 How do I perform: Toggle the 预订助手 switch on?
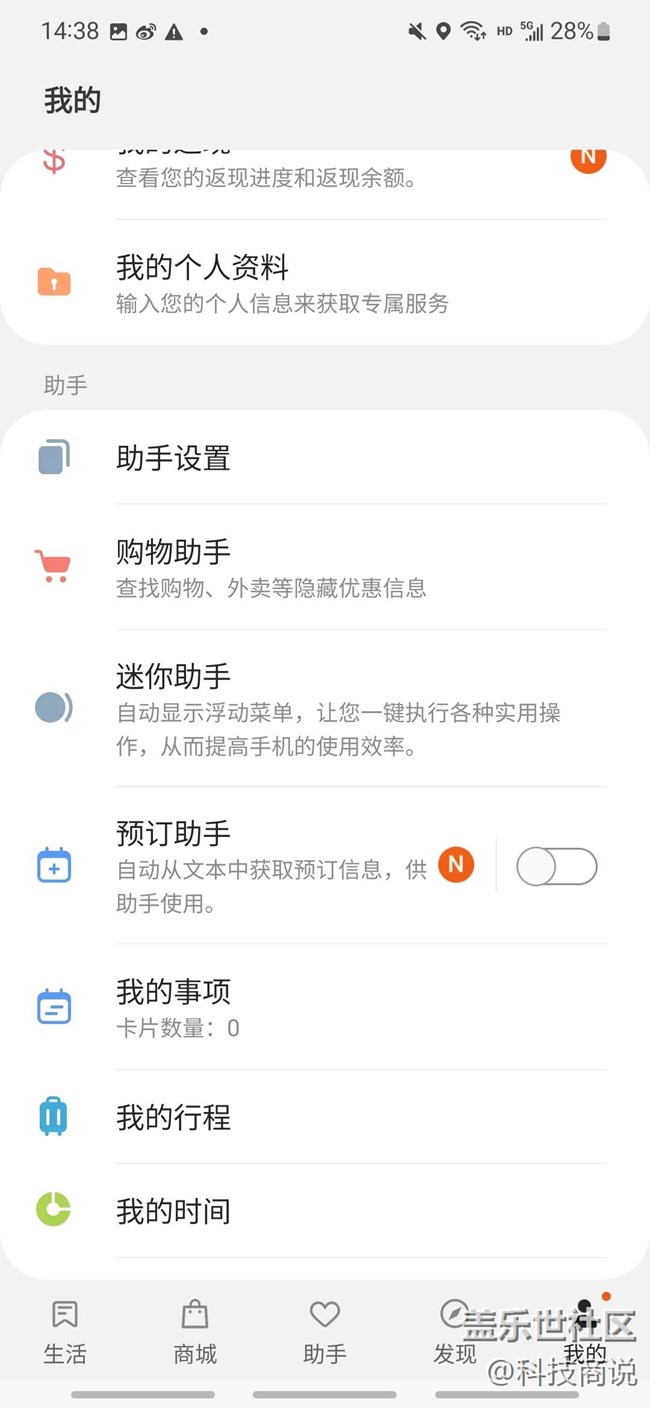pos(556,867)
